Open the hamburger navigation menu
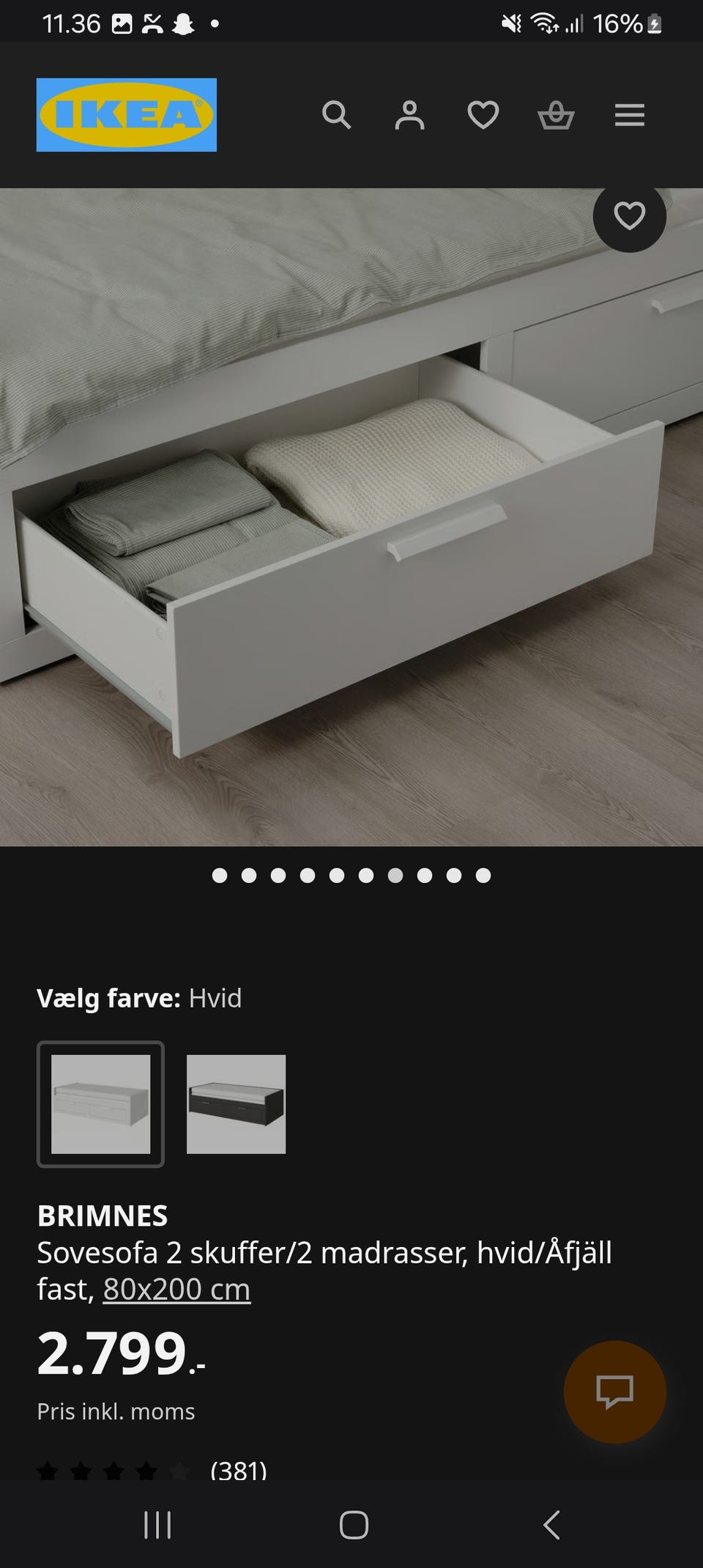The width and height of the screenshot is (703, 1568). tap(628, 115)
